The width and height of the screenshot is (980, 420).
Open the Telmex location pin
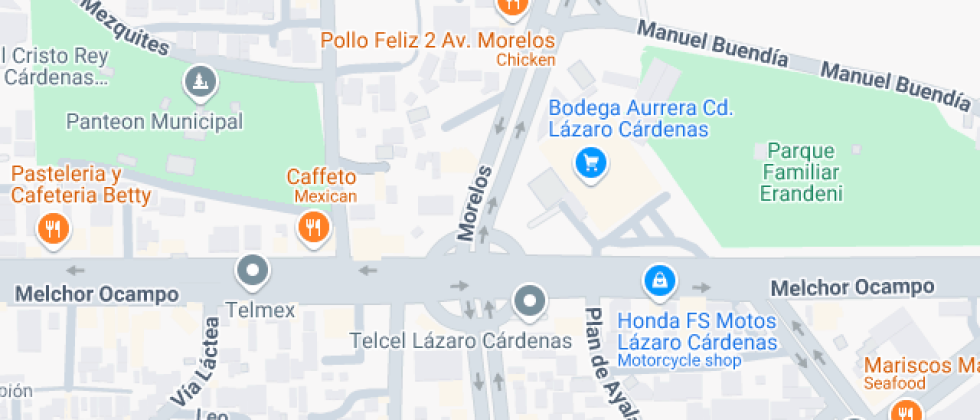pyautogui.click(x=251, y=270)
